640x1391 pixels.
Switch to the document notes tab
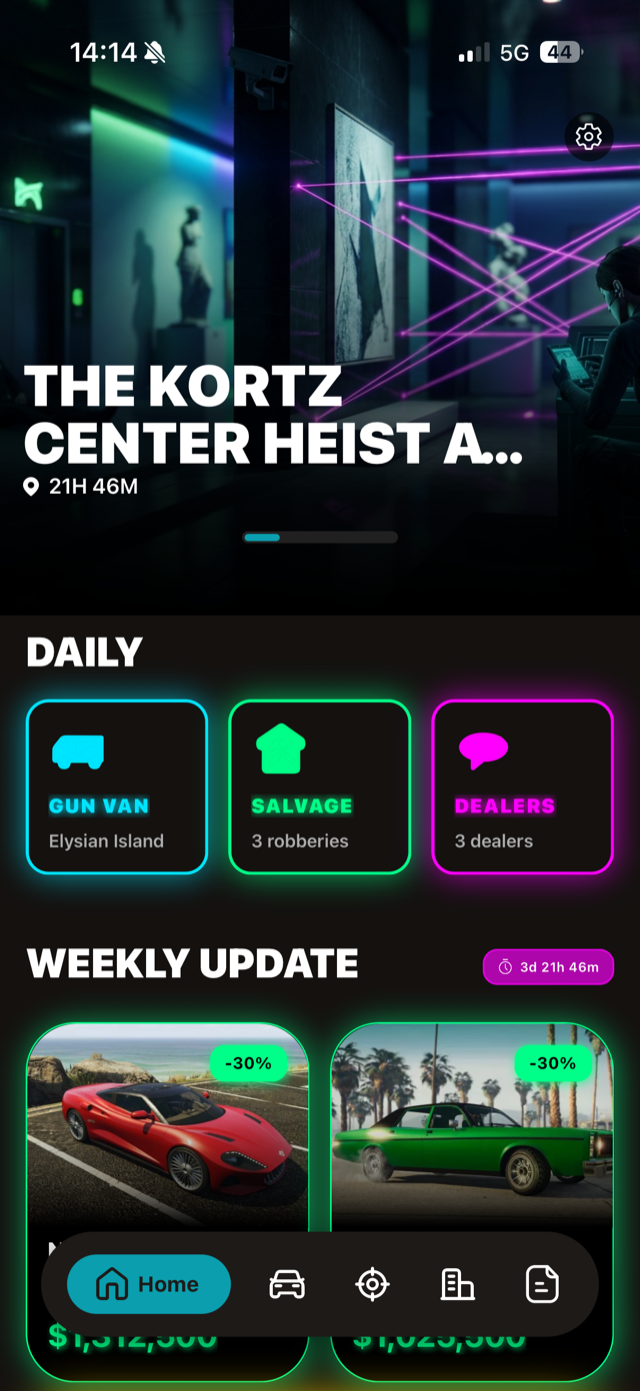tap(542, 1284)
